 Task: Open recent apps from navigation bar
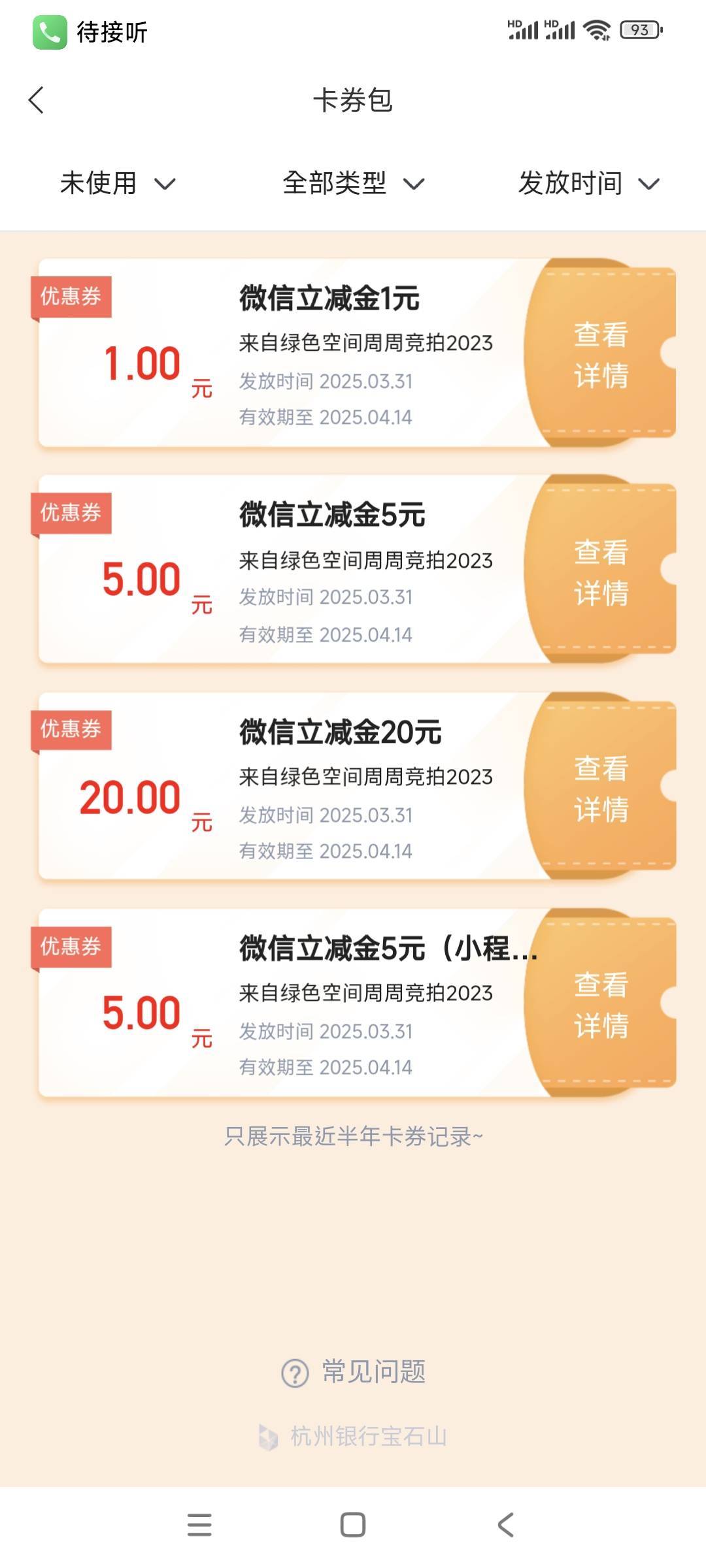click(x=199, y=1525)
